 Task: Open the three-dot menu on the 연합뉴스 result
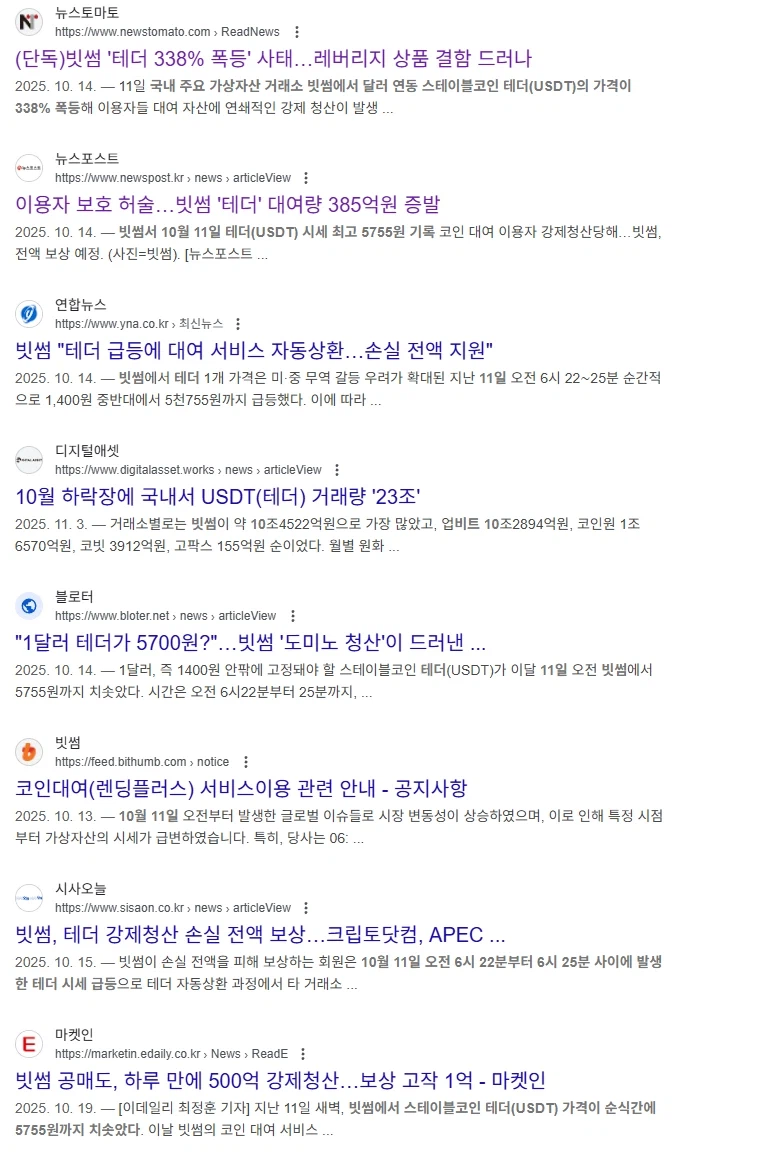pos(237,323)
